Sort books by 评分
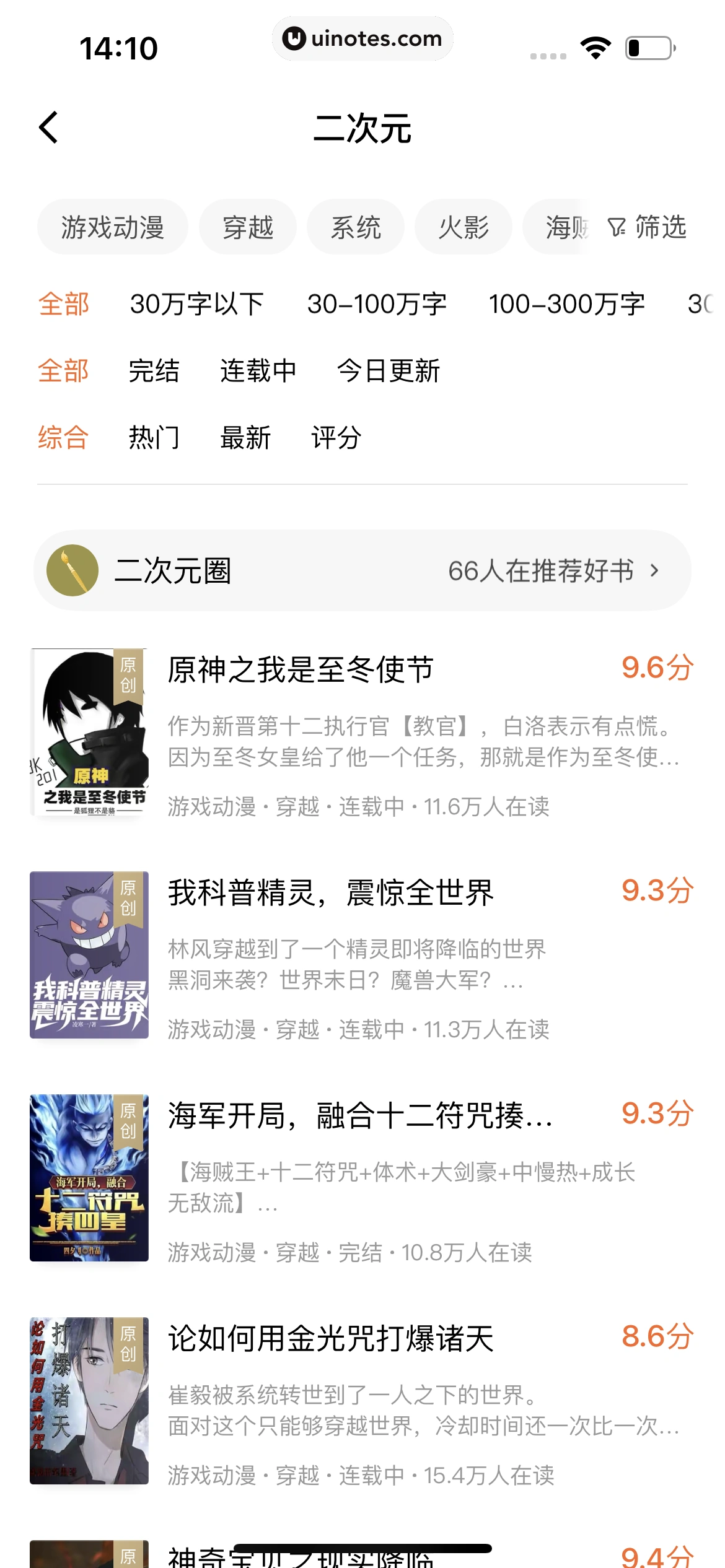Viewport: 725px width, 1568px height. pos(336,438)
